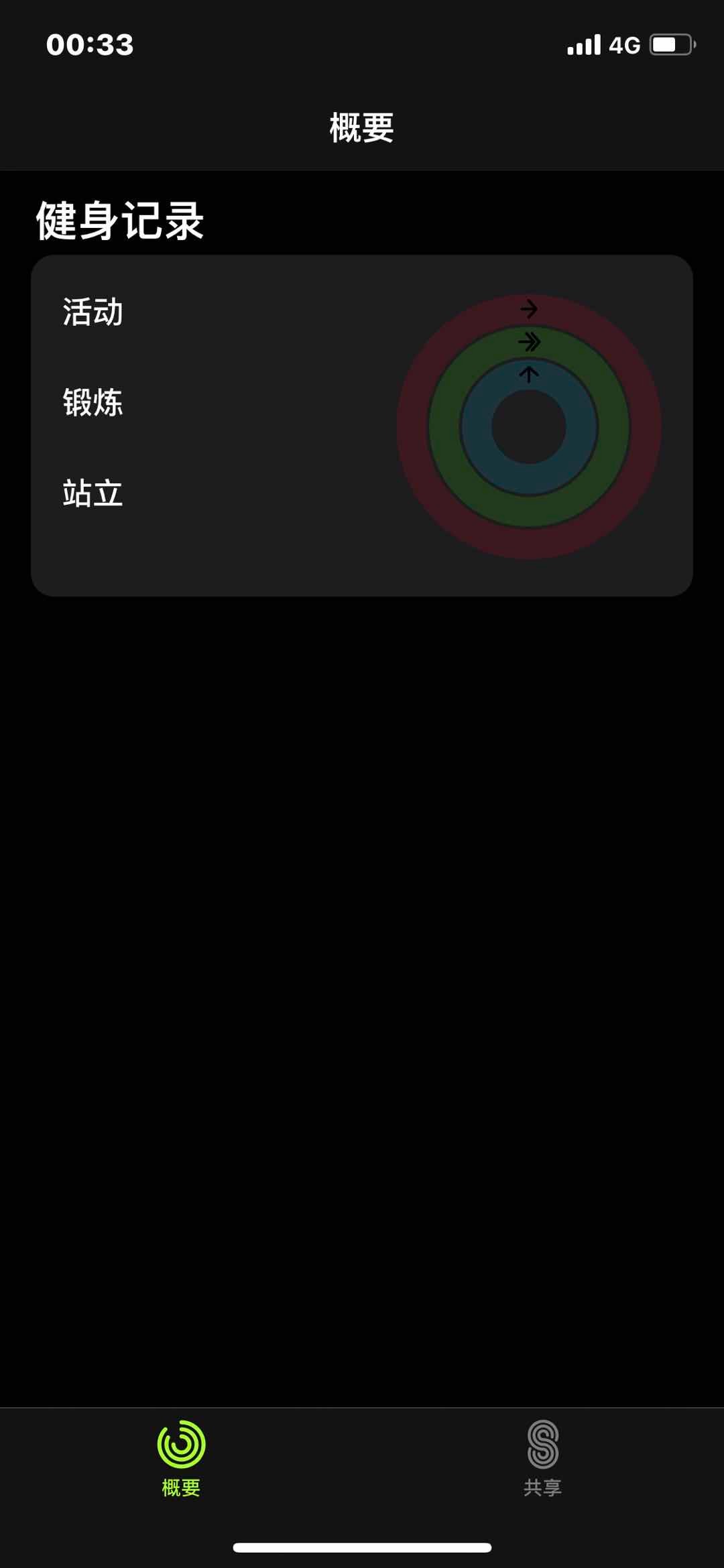Open the 健身记录 activity rings card
The image size is (724, 1568).
[361, 425]
